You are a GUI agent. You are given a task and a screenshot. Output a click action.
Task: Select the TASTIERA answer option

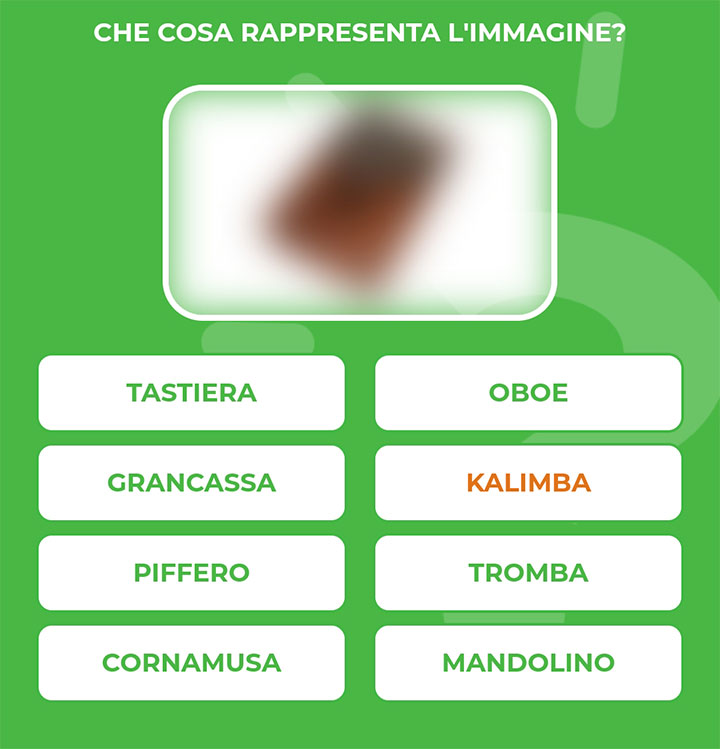tap(190, 393)
